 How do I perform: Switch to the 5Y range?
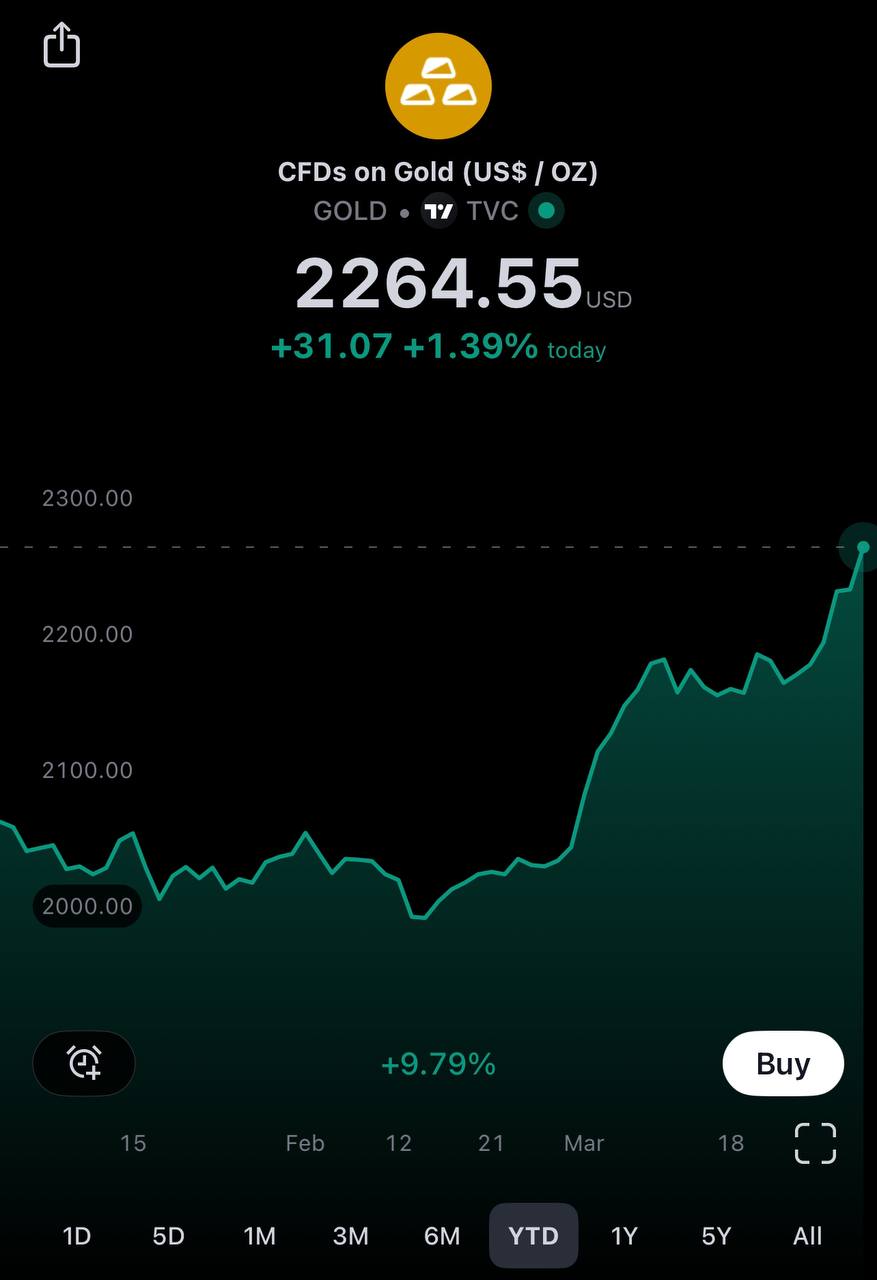(716, 1236)
